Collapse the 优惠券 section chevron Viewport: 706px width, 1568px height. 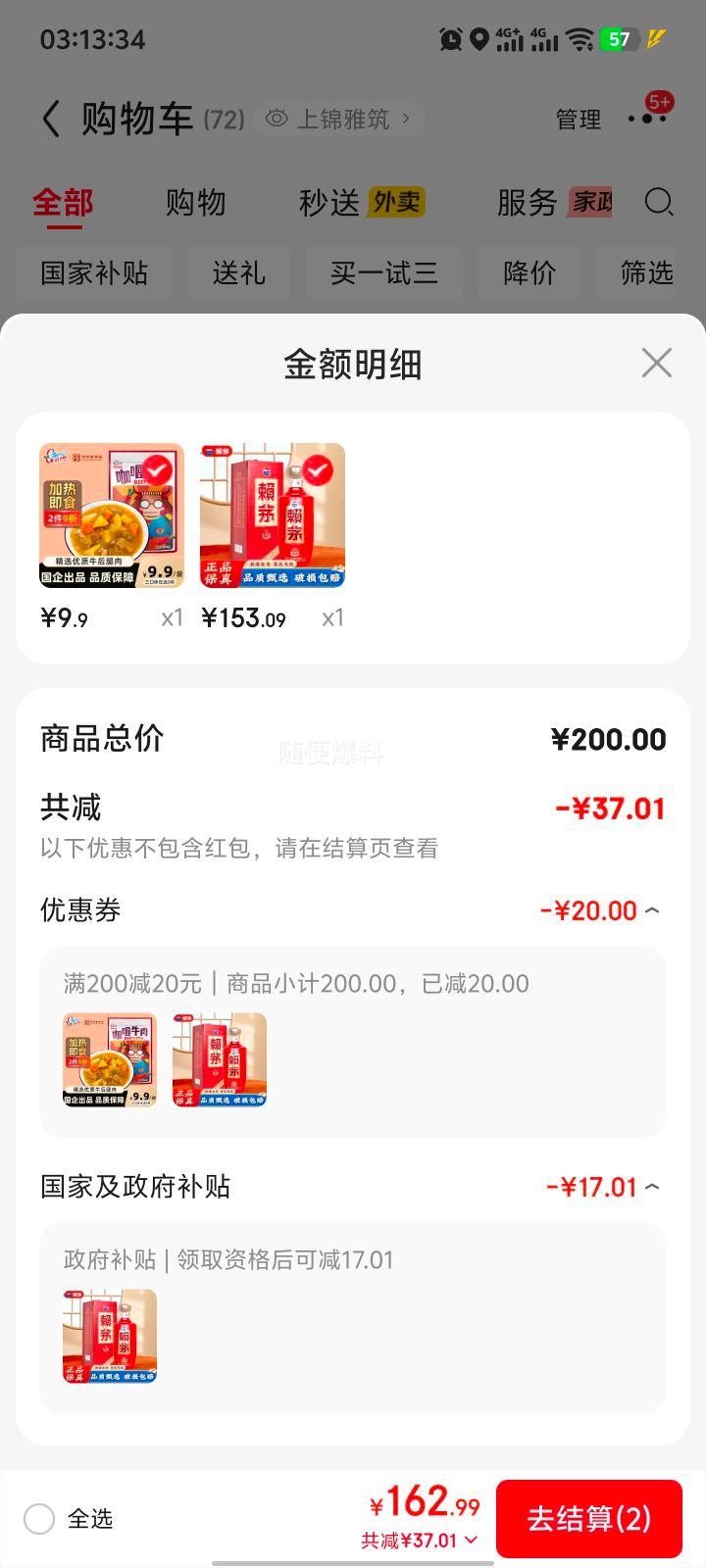tap(652, 909)
